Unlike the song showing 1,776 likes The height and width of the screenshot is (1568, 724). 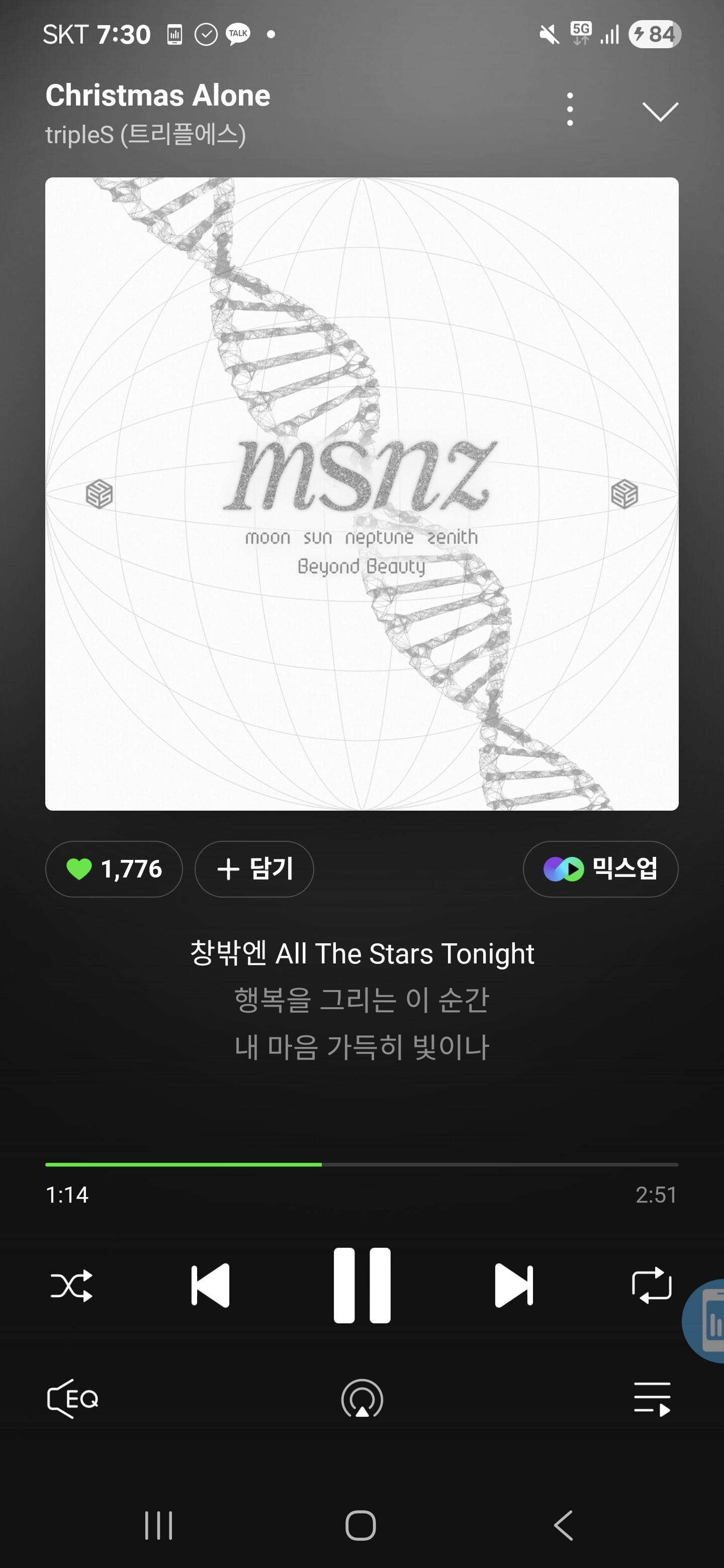115,869
